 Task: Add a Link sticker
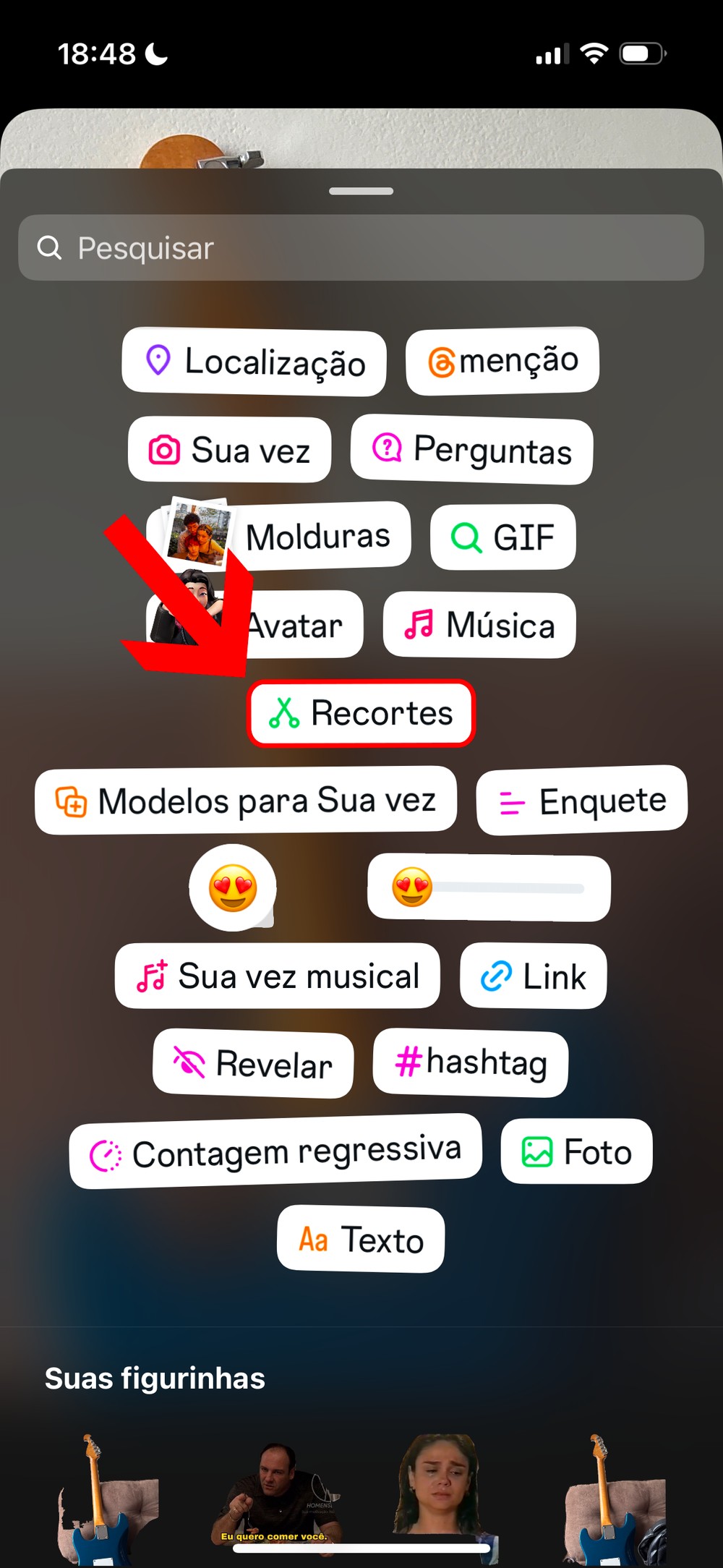533,976
